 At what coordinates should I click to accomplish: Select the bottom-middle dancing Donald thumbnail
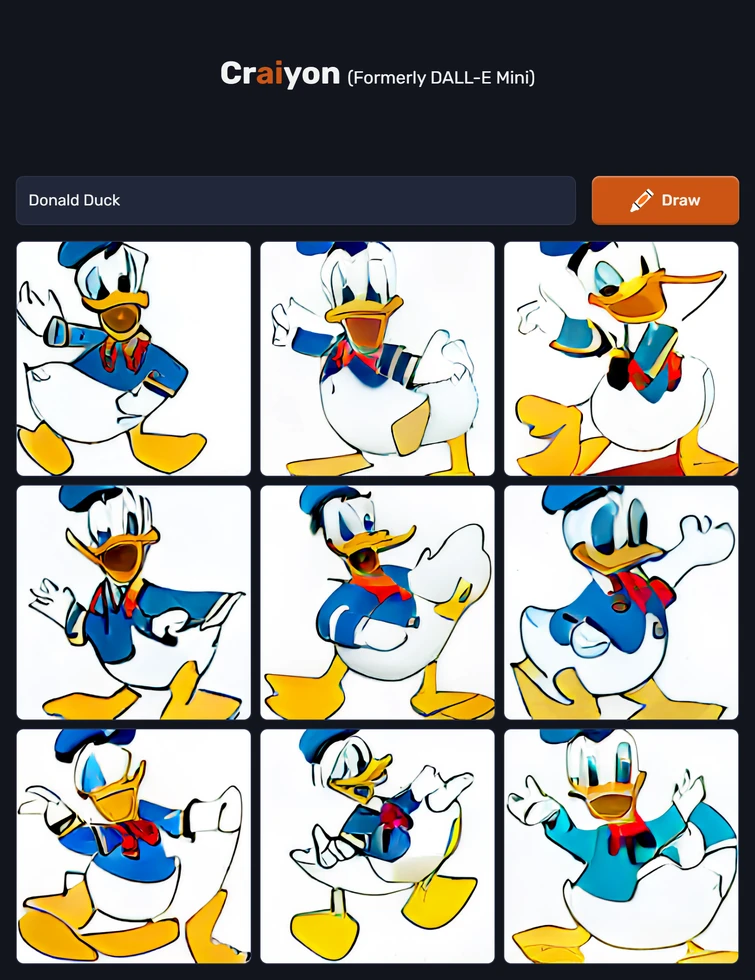pyautogui.click(x=377, y=843)
